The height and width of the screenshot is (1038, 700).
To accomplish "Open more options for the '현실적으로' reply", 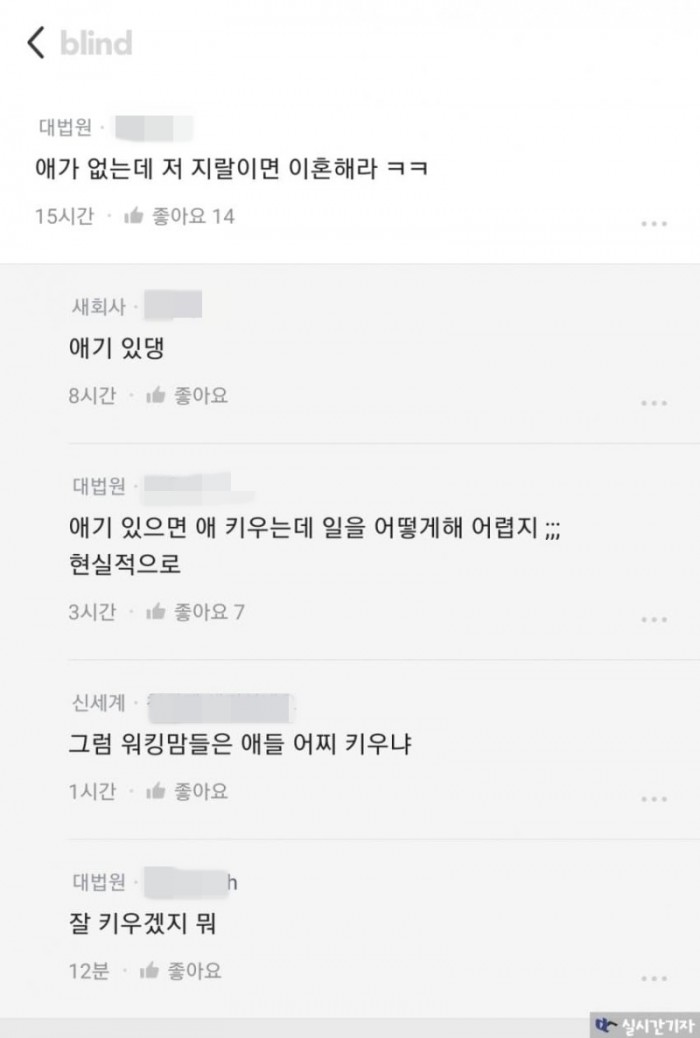I will [654, 619].
